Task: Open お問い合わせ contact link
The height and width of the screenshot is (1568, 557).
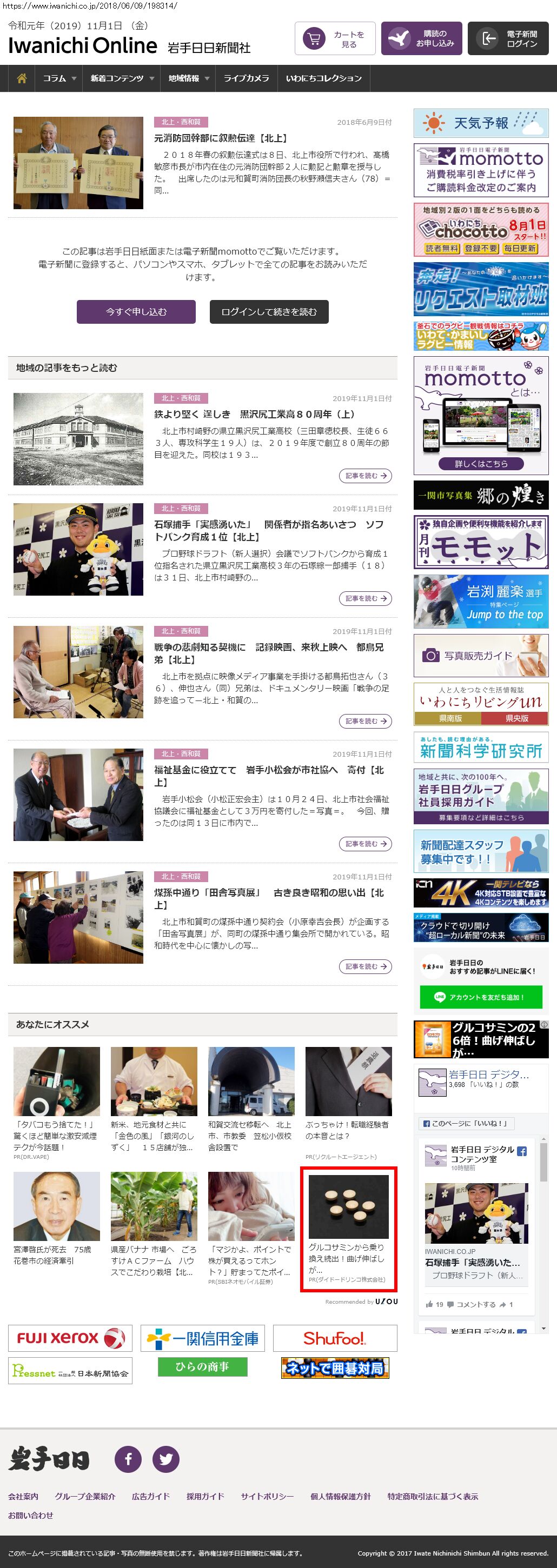Action: coord(30,1515)
